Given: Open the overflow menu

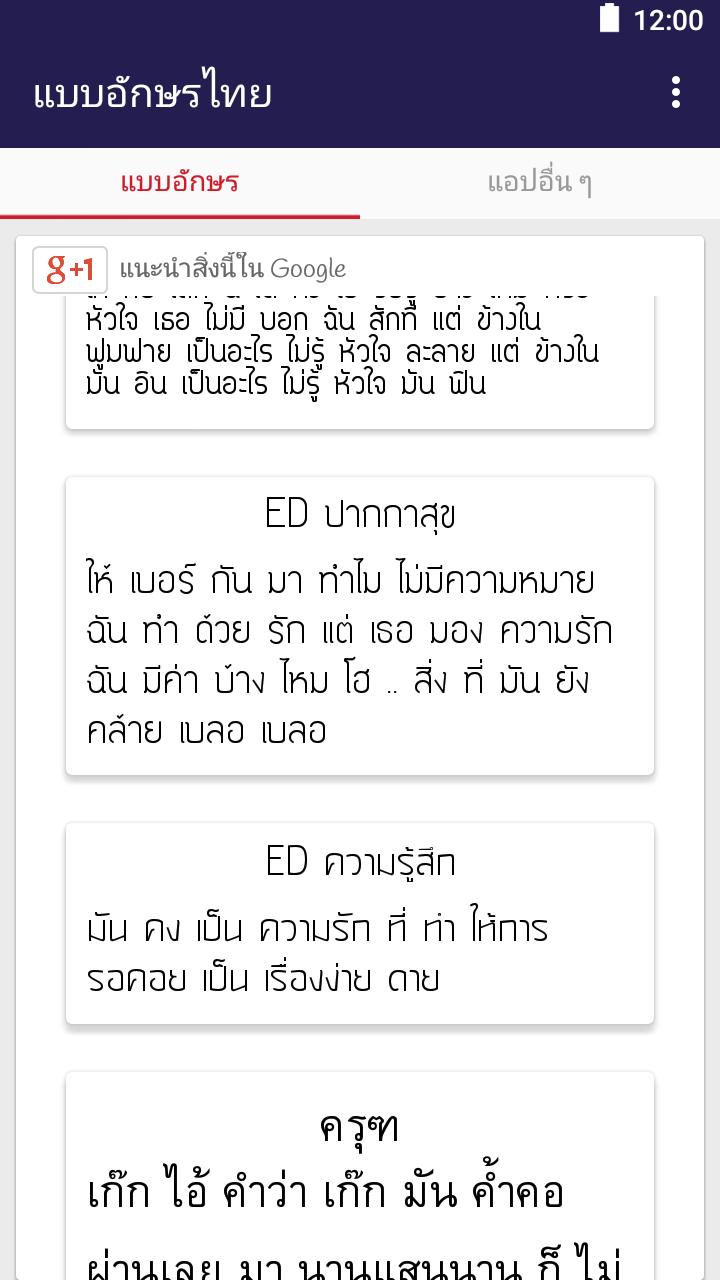Looking at the screenshot, I should pyautogui.click(x=676, y=93).
